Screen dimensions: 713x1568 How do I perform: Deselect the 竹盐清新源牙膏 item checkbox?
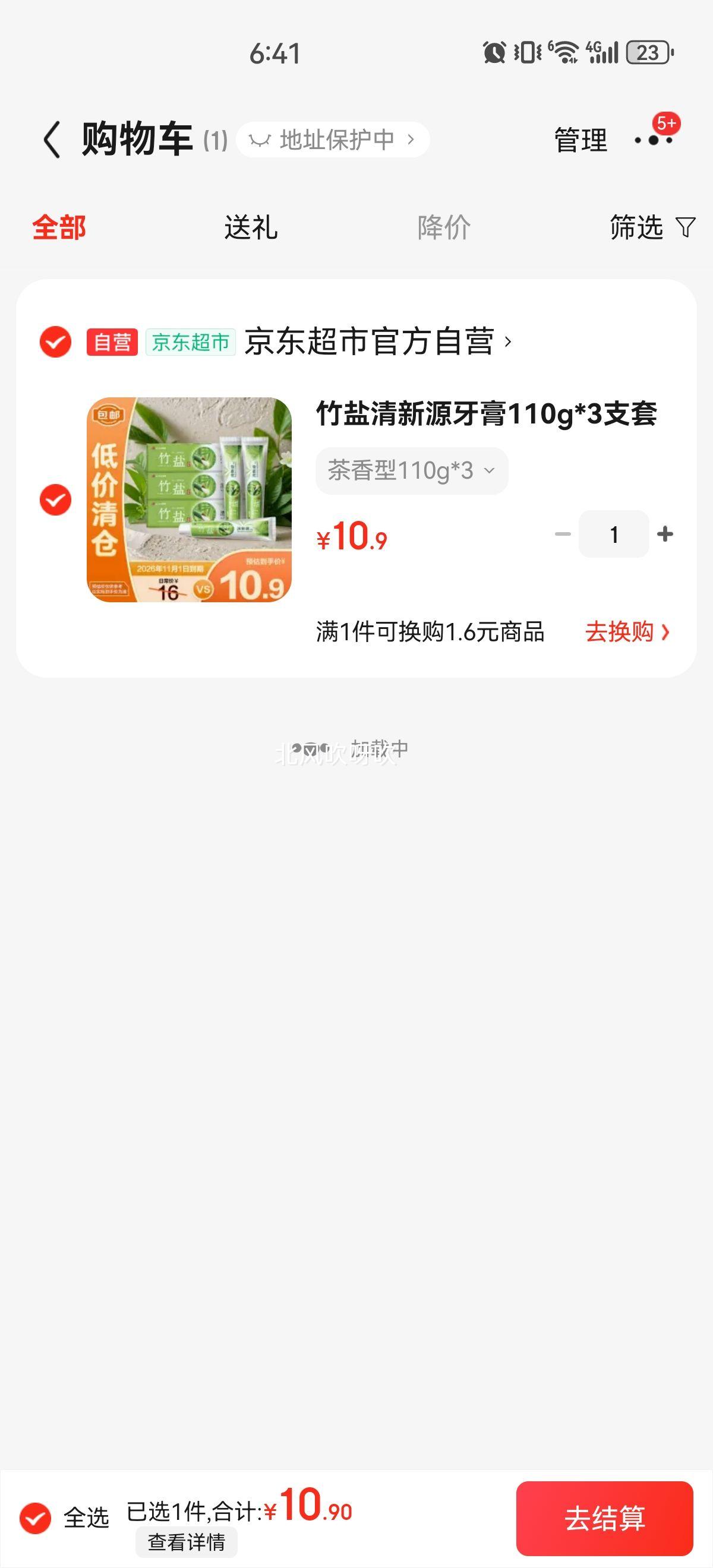pyautogui.click(x=55, y=500)
